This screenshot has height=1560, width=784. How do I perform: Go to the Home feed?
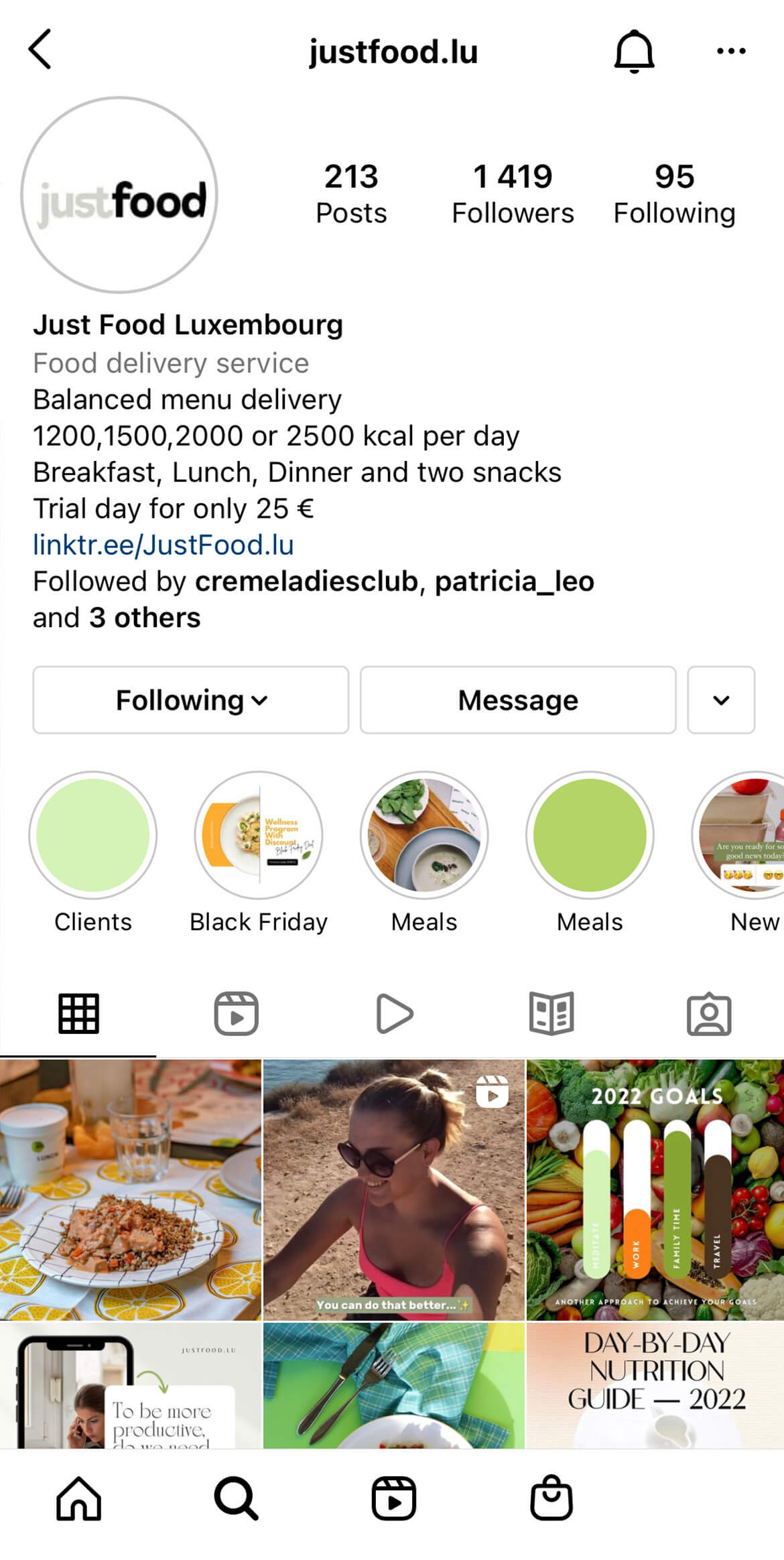pyautogui.click(x=78, y=1498)
